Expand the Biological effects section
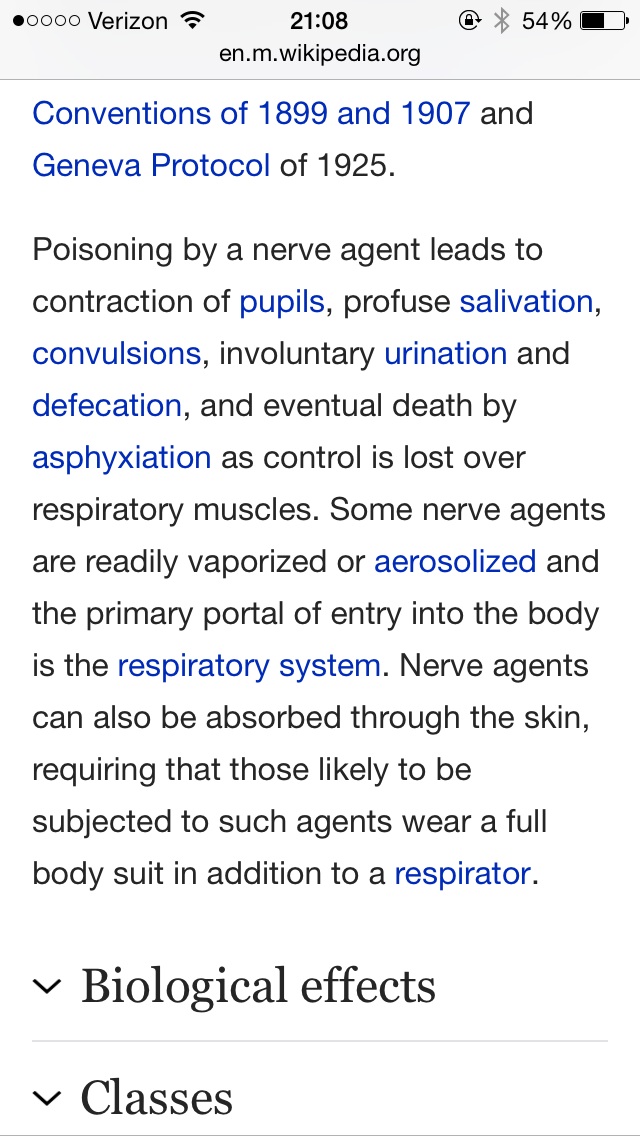 [258, 987]
